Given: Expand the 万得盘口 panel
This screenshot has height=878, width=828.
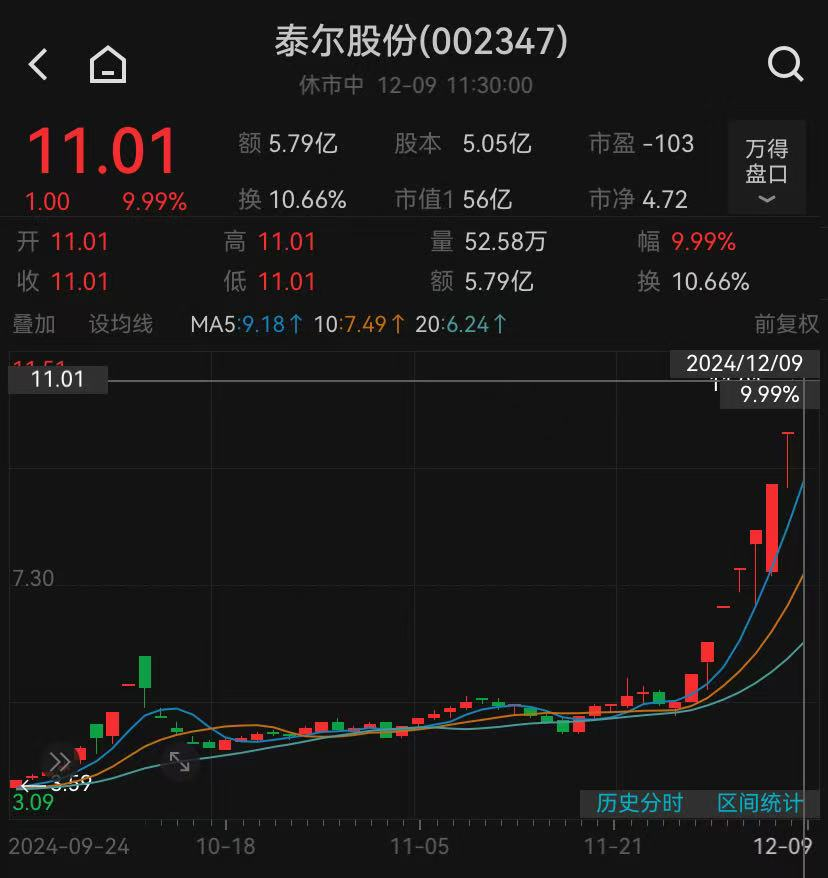Looking at the screenshot, I should [x=767, y=170].
